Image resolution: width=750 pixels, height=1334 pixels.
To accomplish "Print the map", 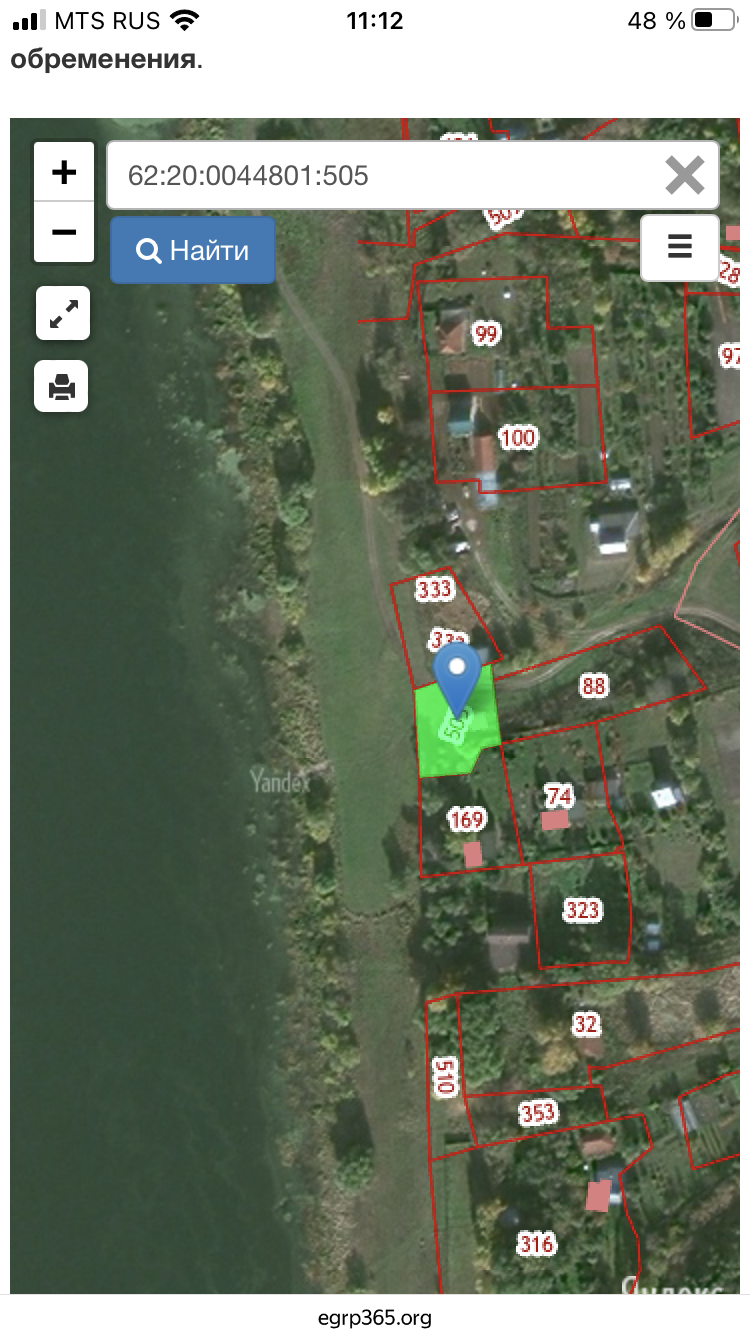I will [62, 385].
